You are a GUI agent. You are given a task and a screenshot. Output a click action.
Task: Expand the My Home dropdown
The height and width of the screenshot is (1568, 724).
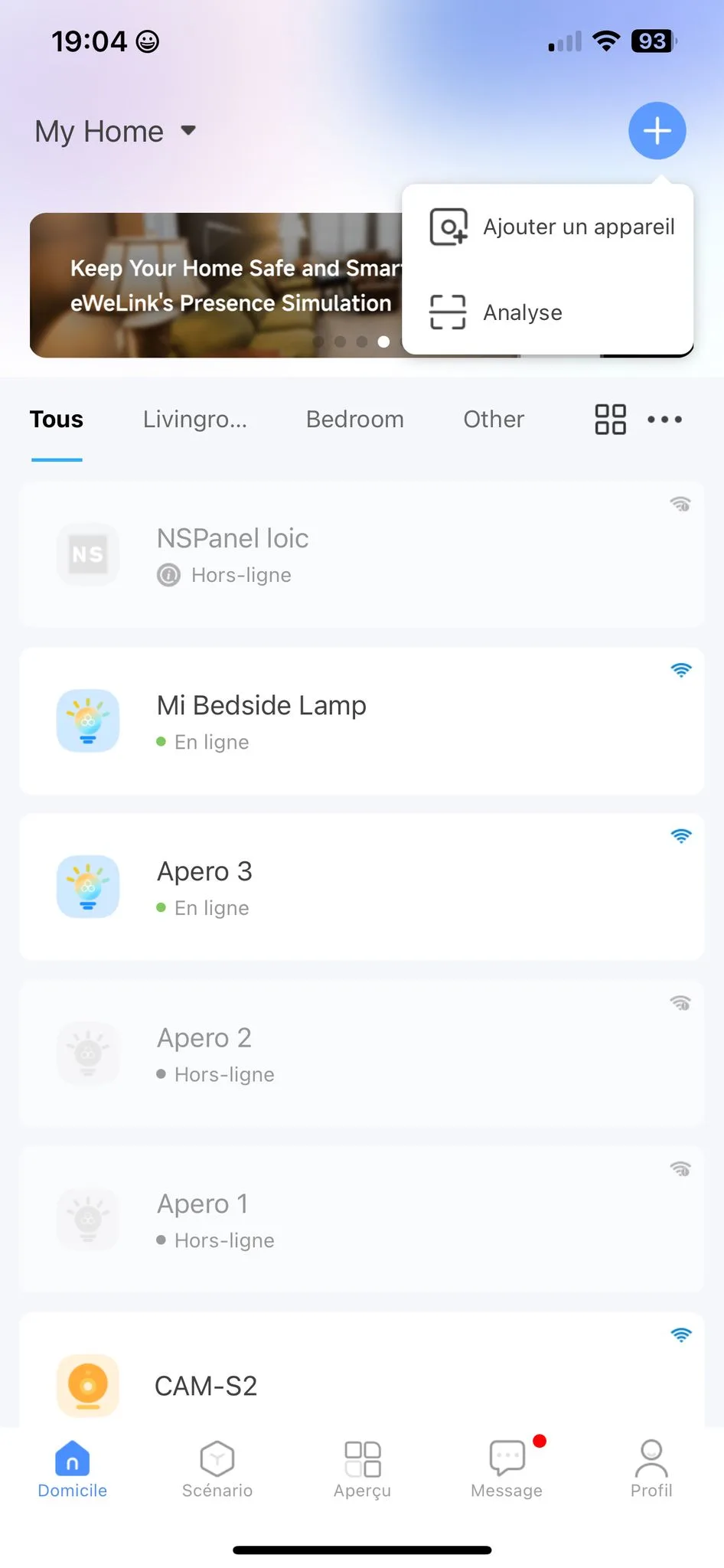click(116, 131)
